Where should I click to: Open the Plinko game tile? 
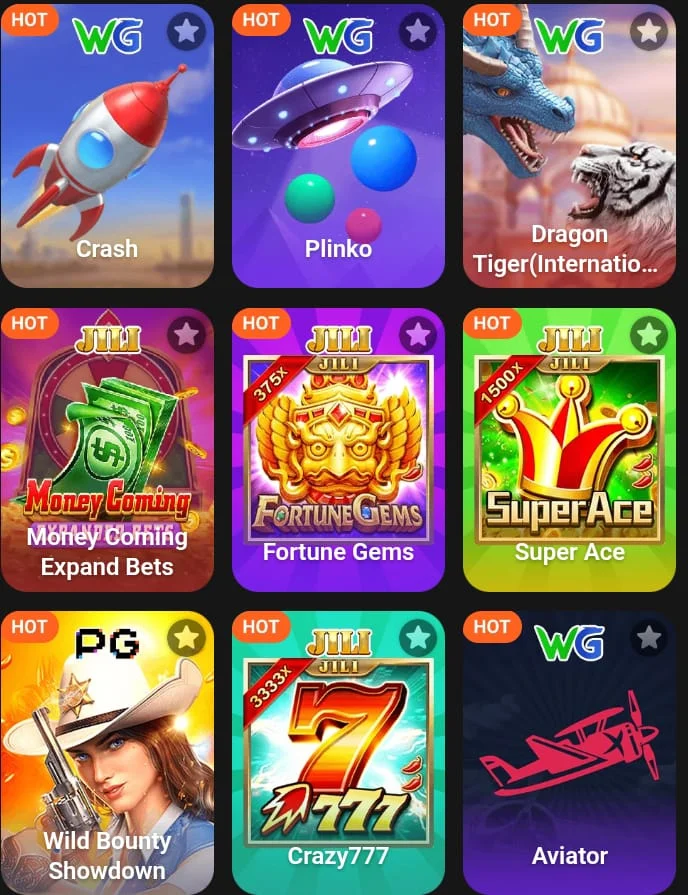(x=338, y=160)
